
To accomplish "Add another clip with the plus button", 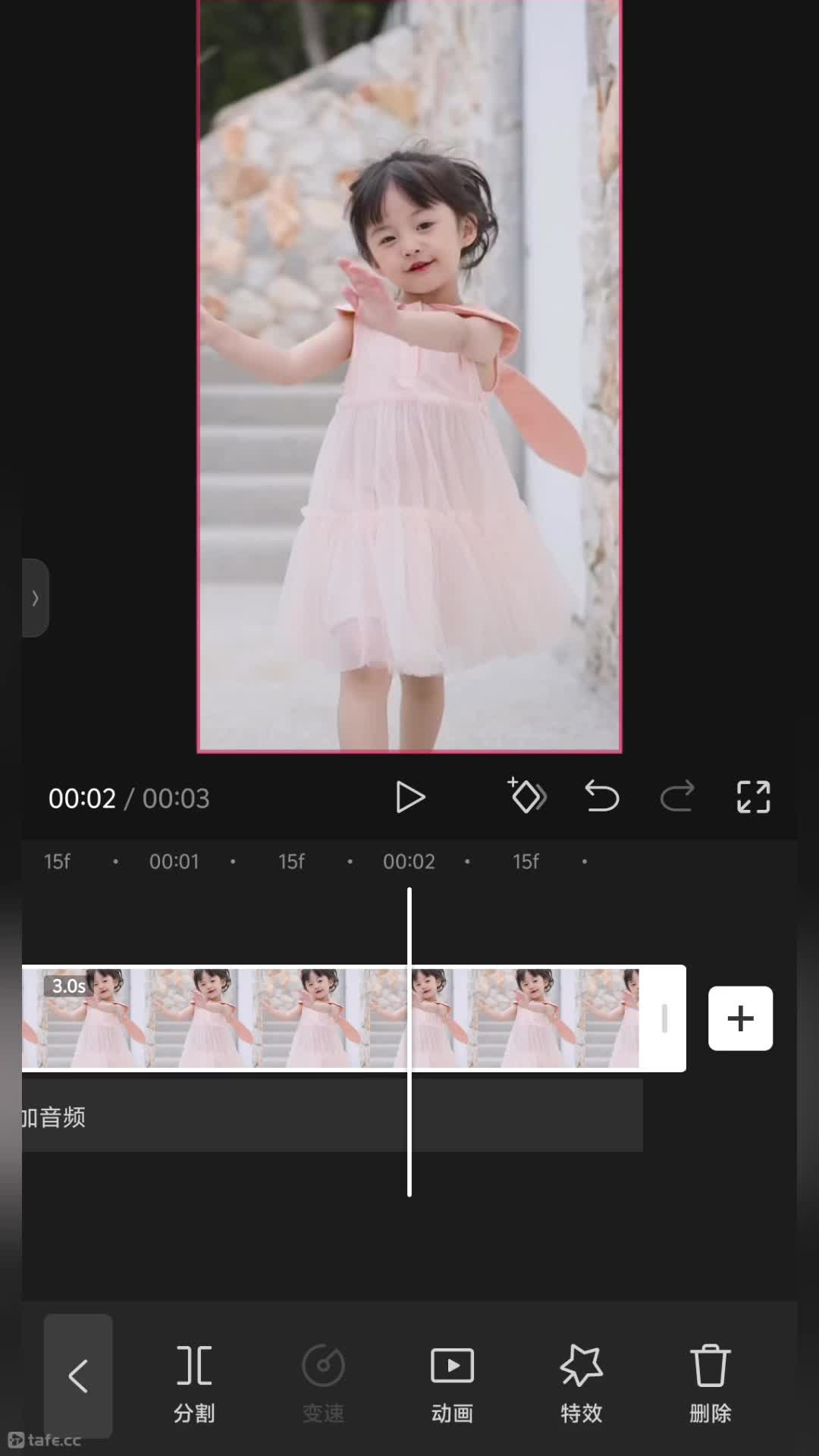I will coord(740,1018).
